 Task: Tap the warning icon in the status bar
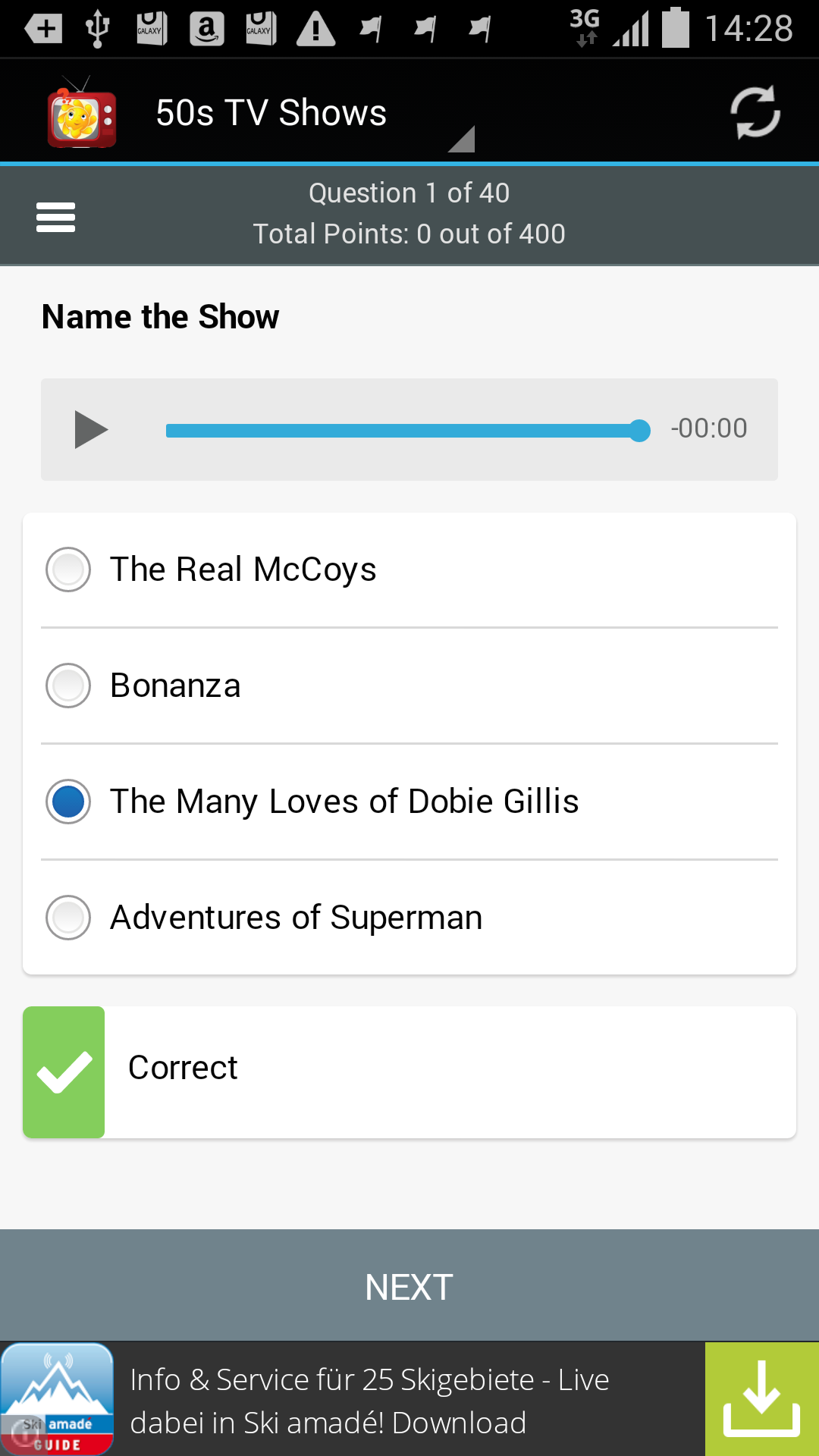[x=316, y=28]
